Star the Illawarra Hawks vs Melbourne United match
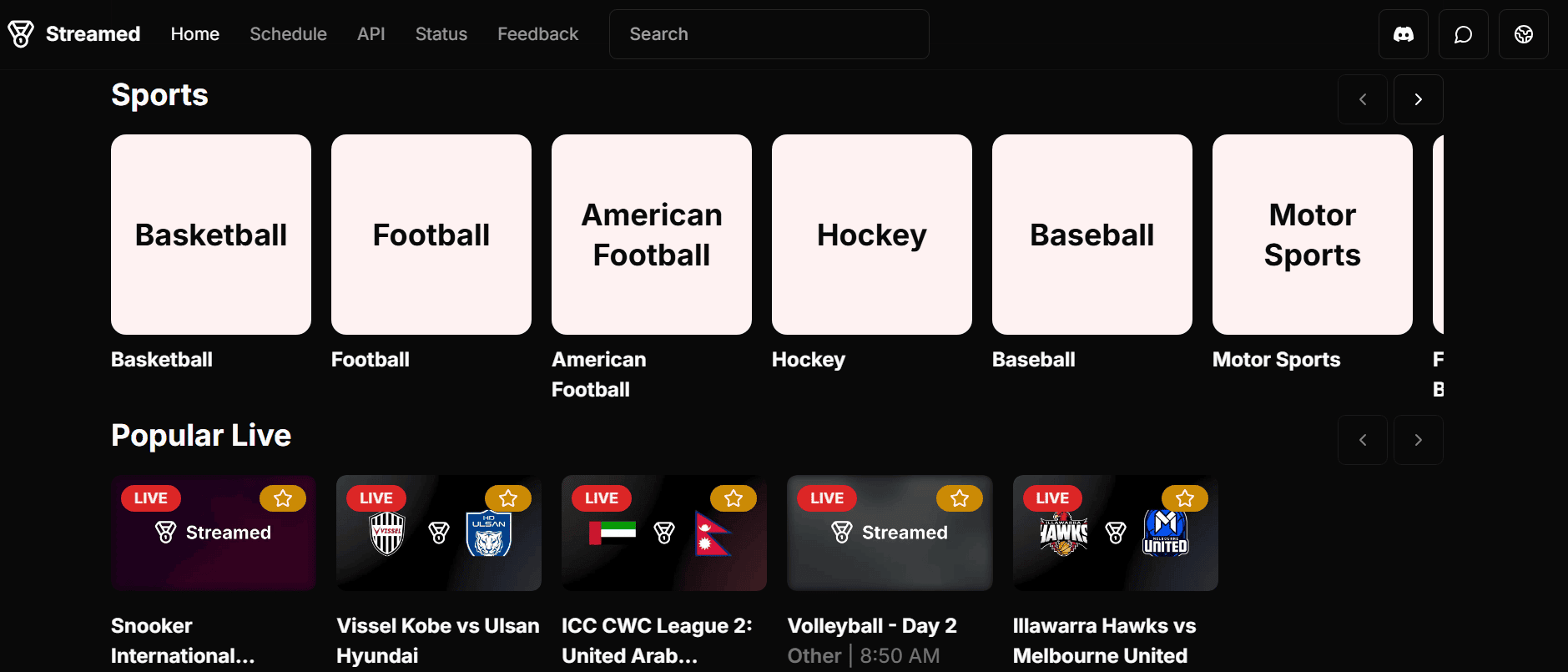The image size is (1568, 672). pos(1184,498)
